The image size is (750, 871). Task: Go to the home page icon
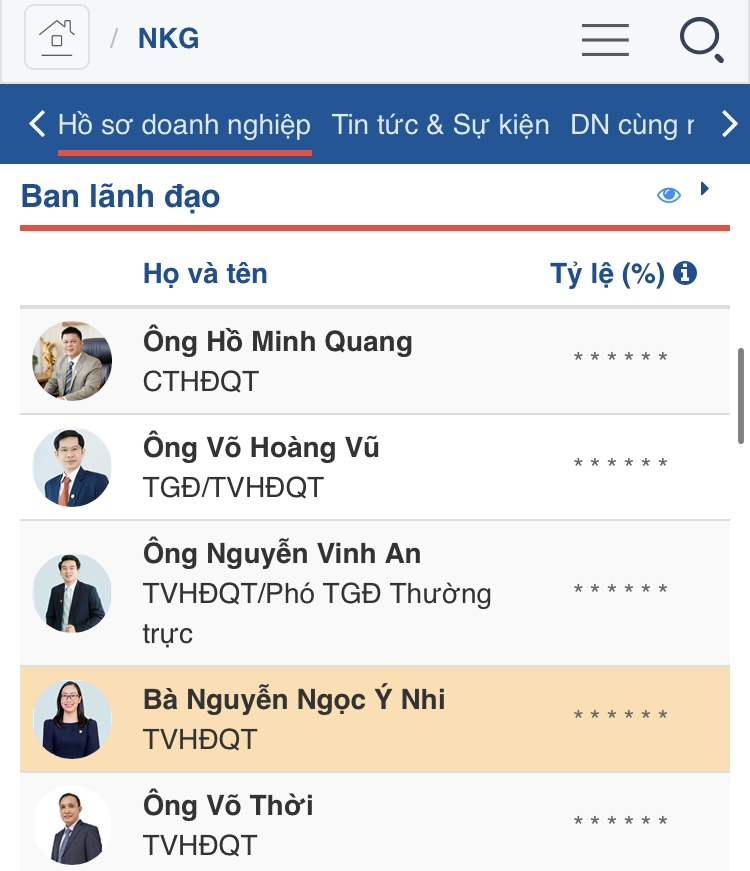(57, 38)
